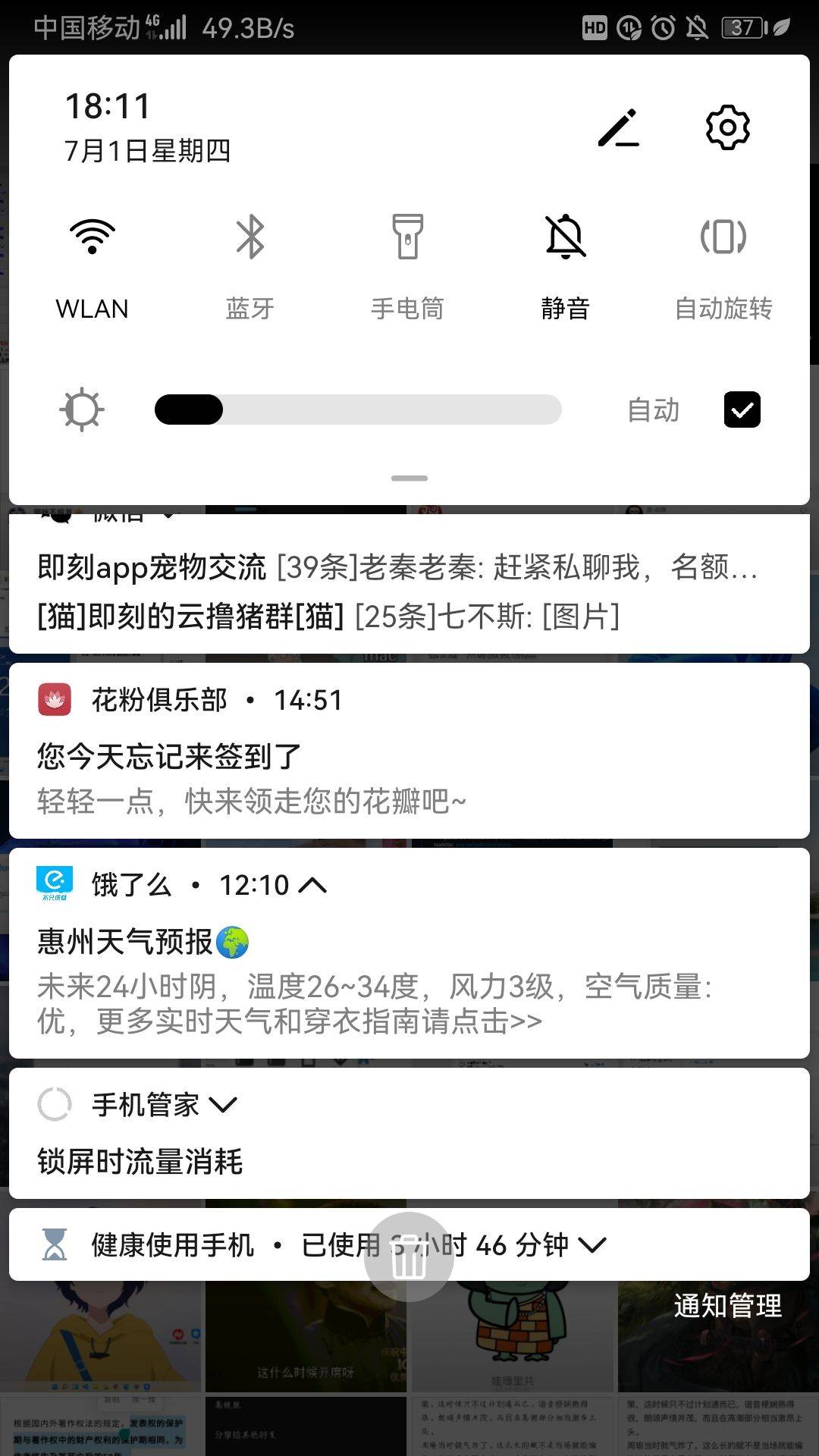
Task: Collapse the 饿了么 notification
Action: point(312,885)
